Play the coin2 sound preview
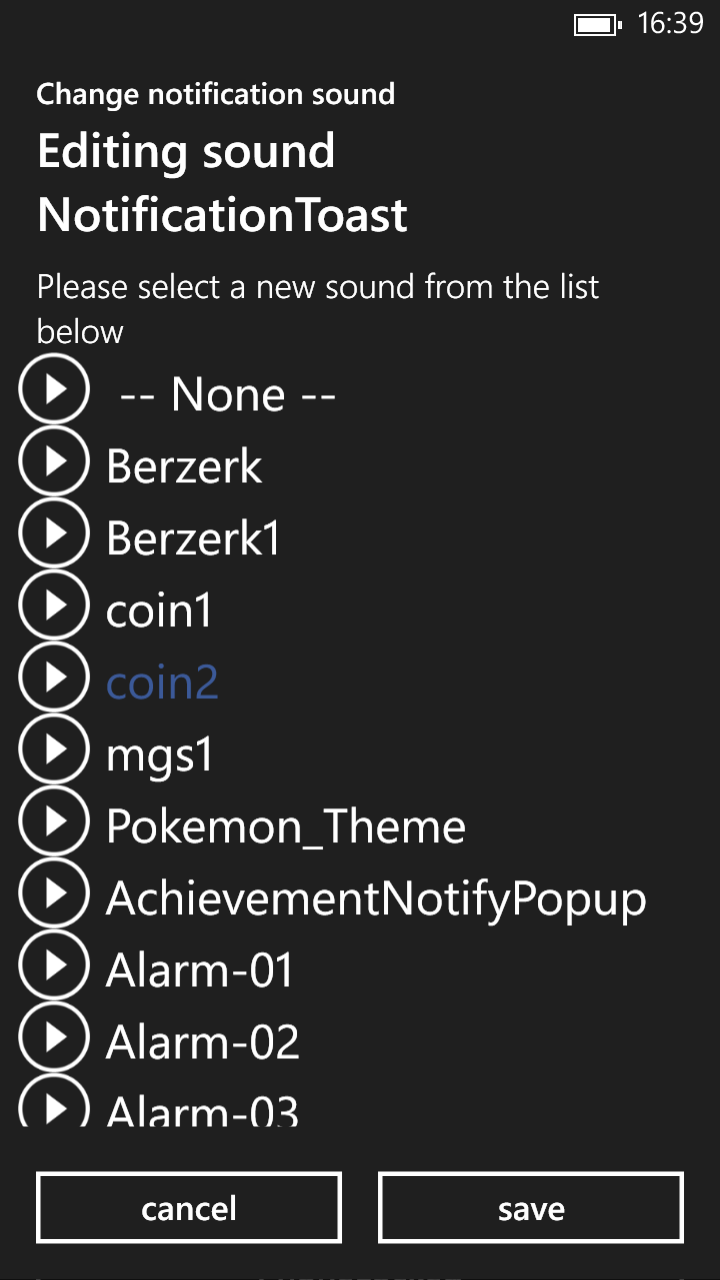Viewport: 720px width, 1280px height. [54, 677]
